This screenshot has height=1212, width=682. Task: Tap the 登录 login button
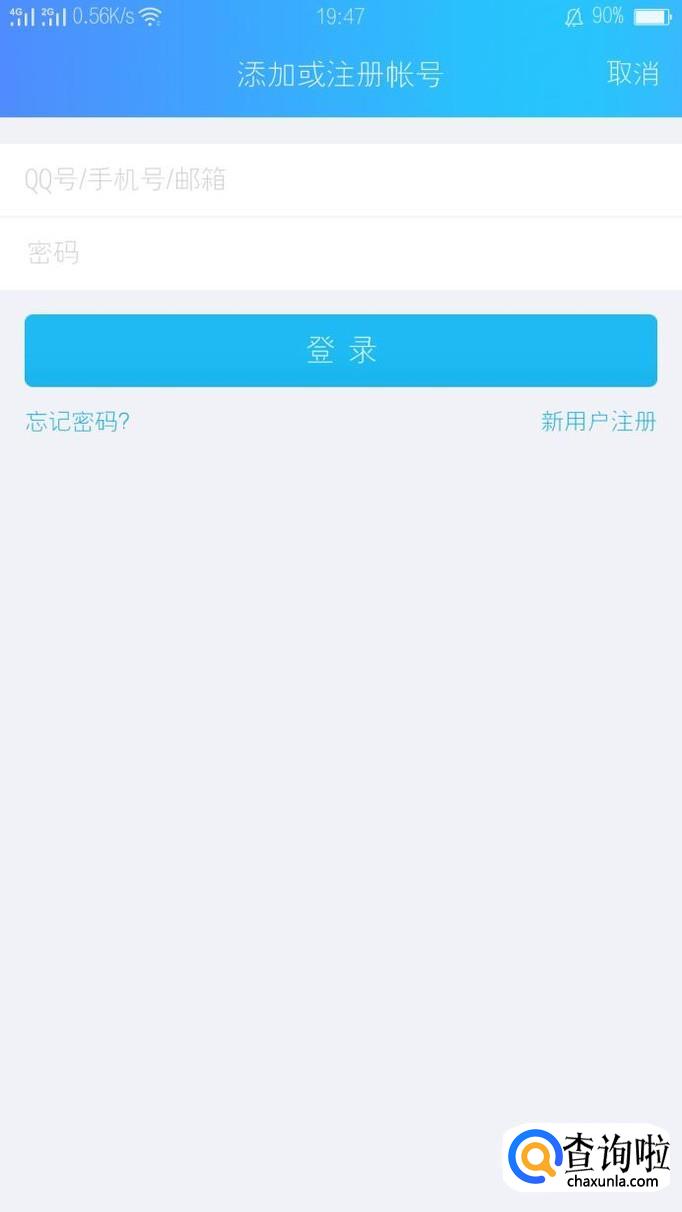(x=340, y=351)
